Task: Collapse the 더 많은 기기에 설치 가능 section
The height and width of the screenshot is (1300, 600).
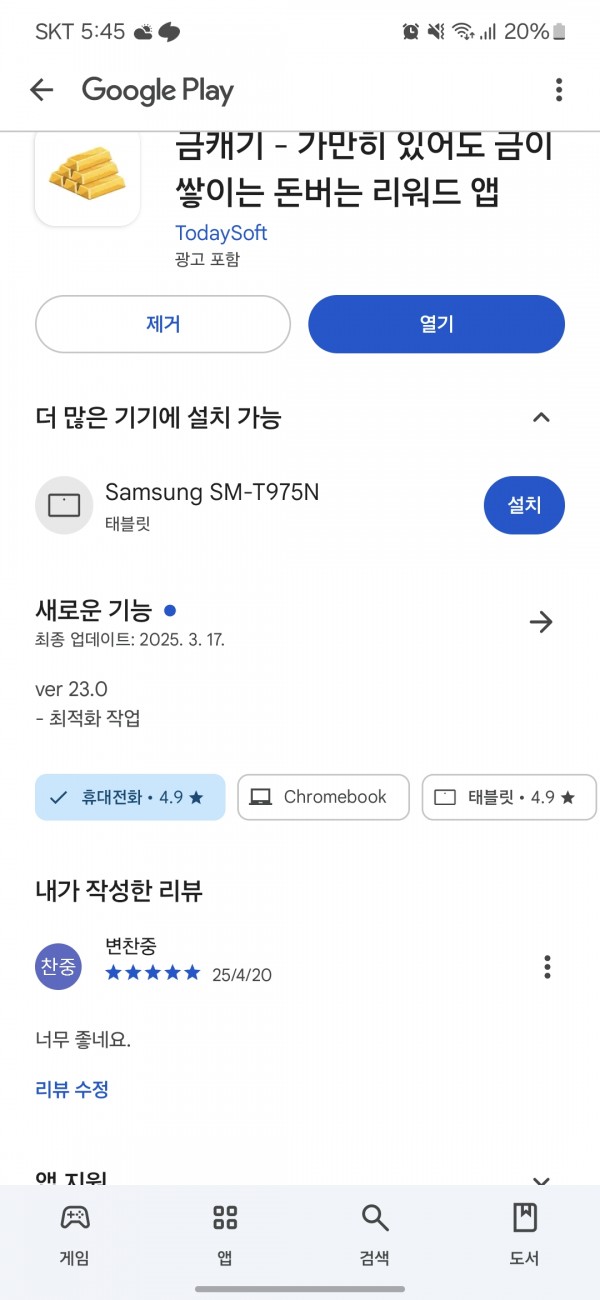Action: [x=541, y=417]
